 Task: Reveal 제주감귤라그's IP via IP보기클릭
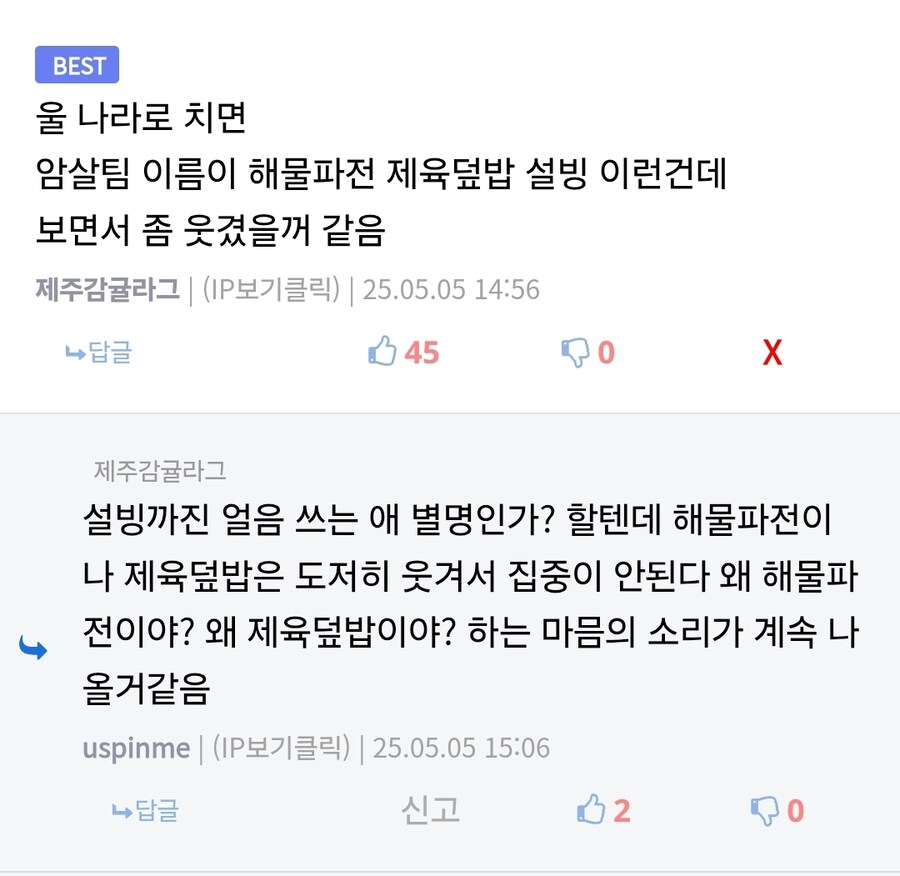coord(271,290)
